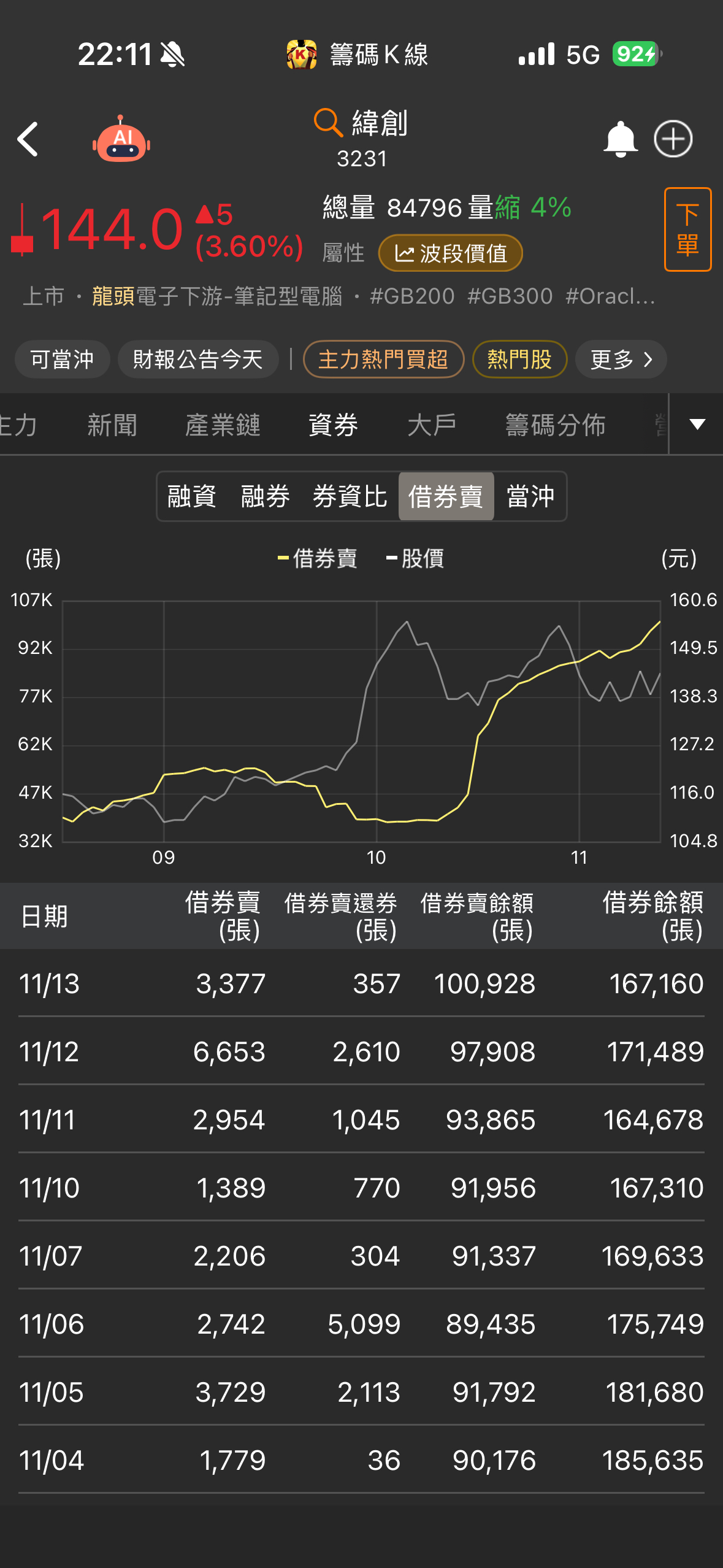The width and height of the screenshot is (723, 1568).
Task: Switch to 當沖 data view
Action: pos(530,496)
